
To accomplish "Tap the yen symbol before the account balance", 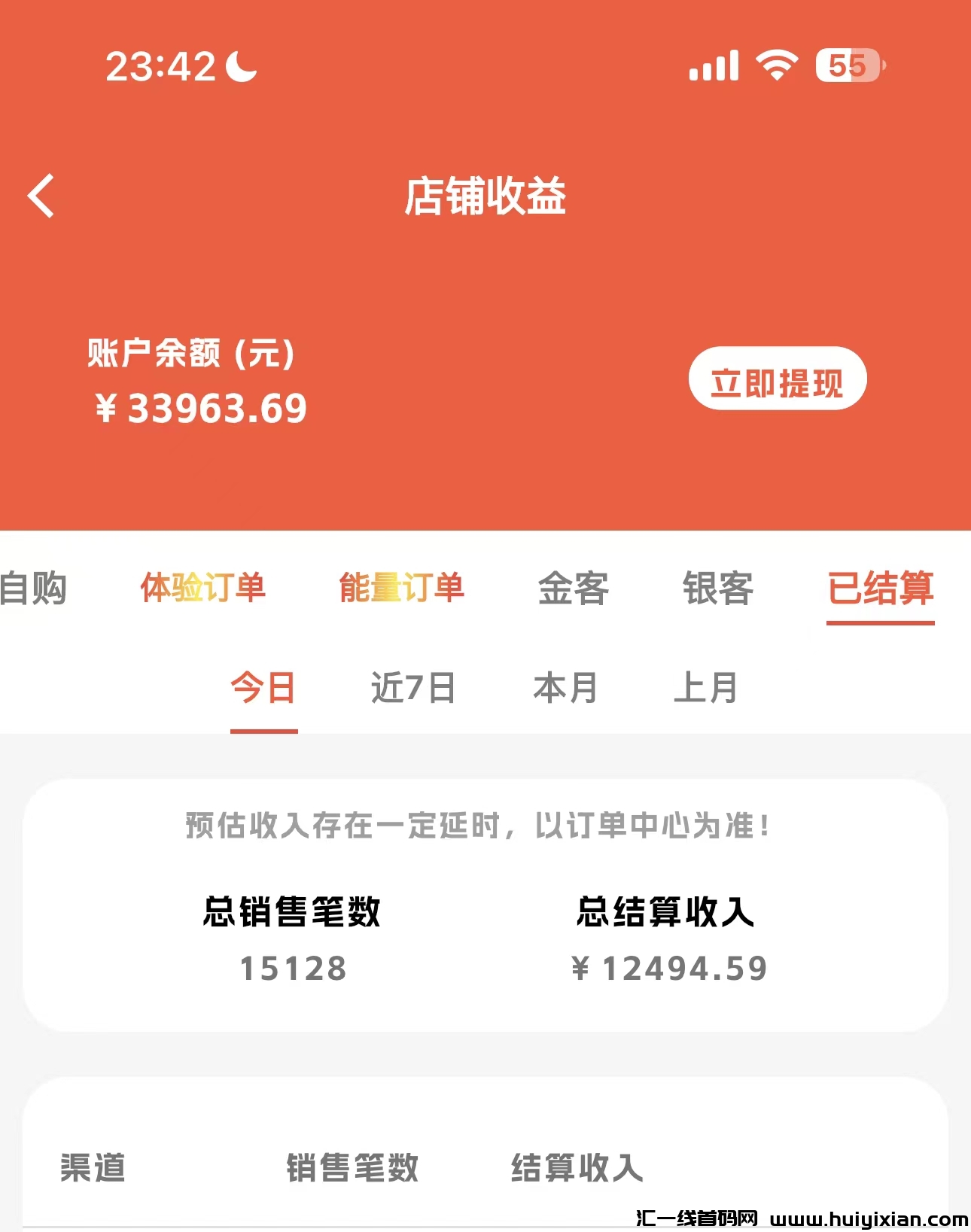I will [x=107, y=409].
